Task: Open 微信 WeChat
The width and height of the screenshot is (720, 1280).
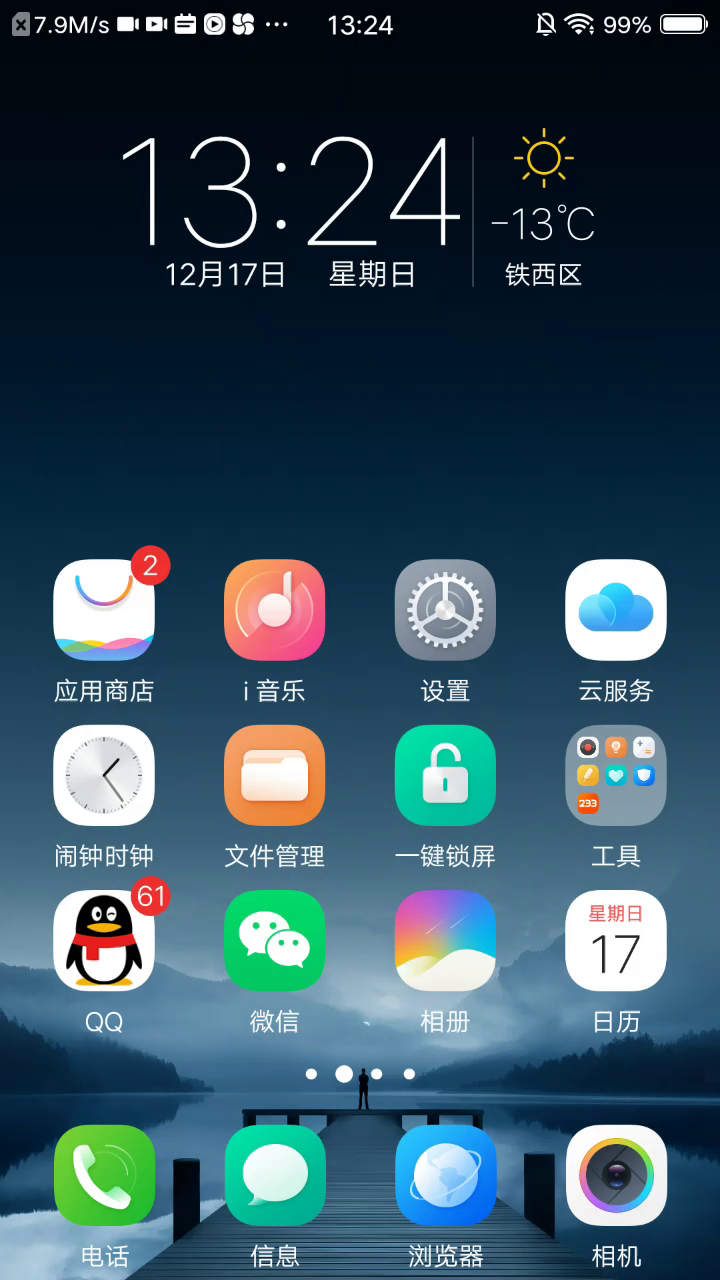Action: [x=275, y=940]
